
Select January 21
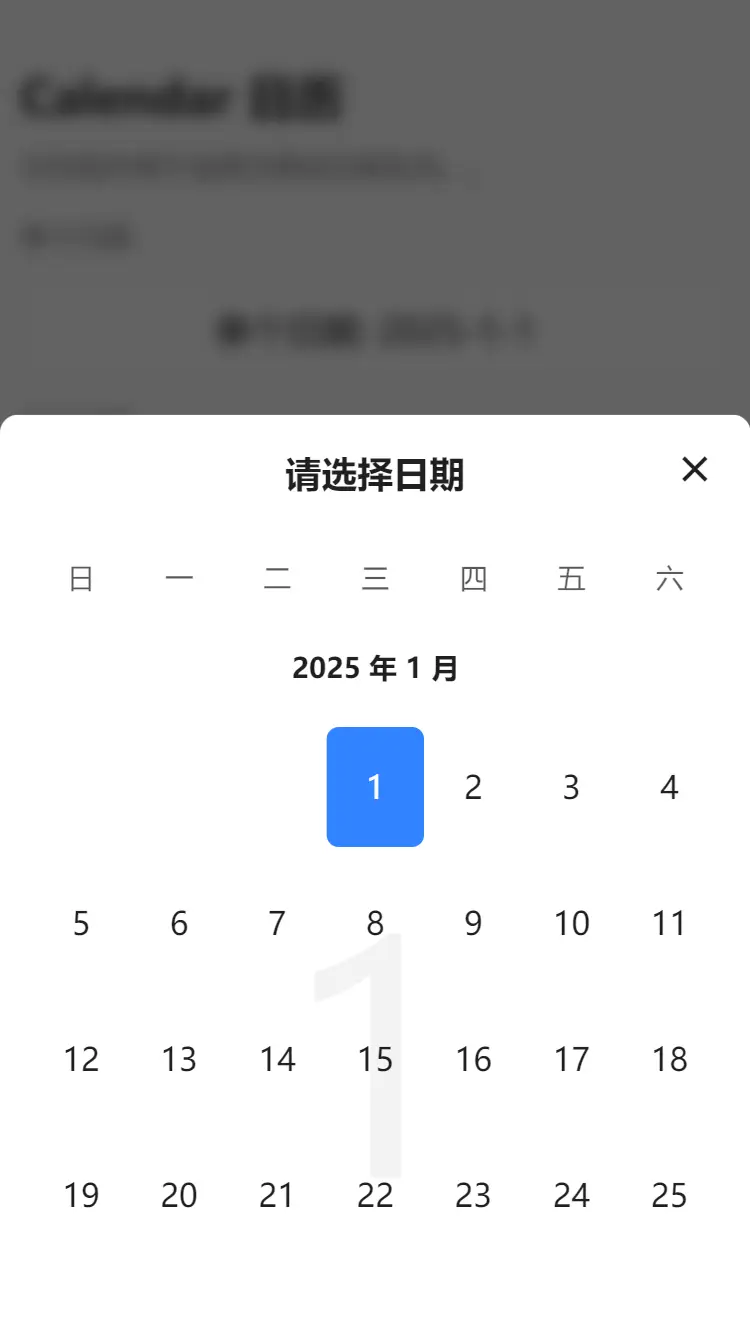pos(277,1195)
